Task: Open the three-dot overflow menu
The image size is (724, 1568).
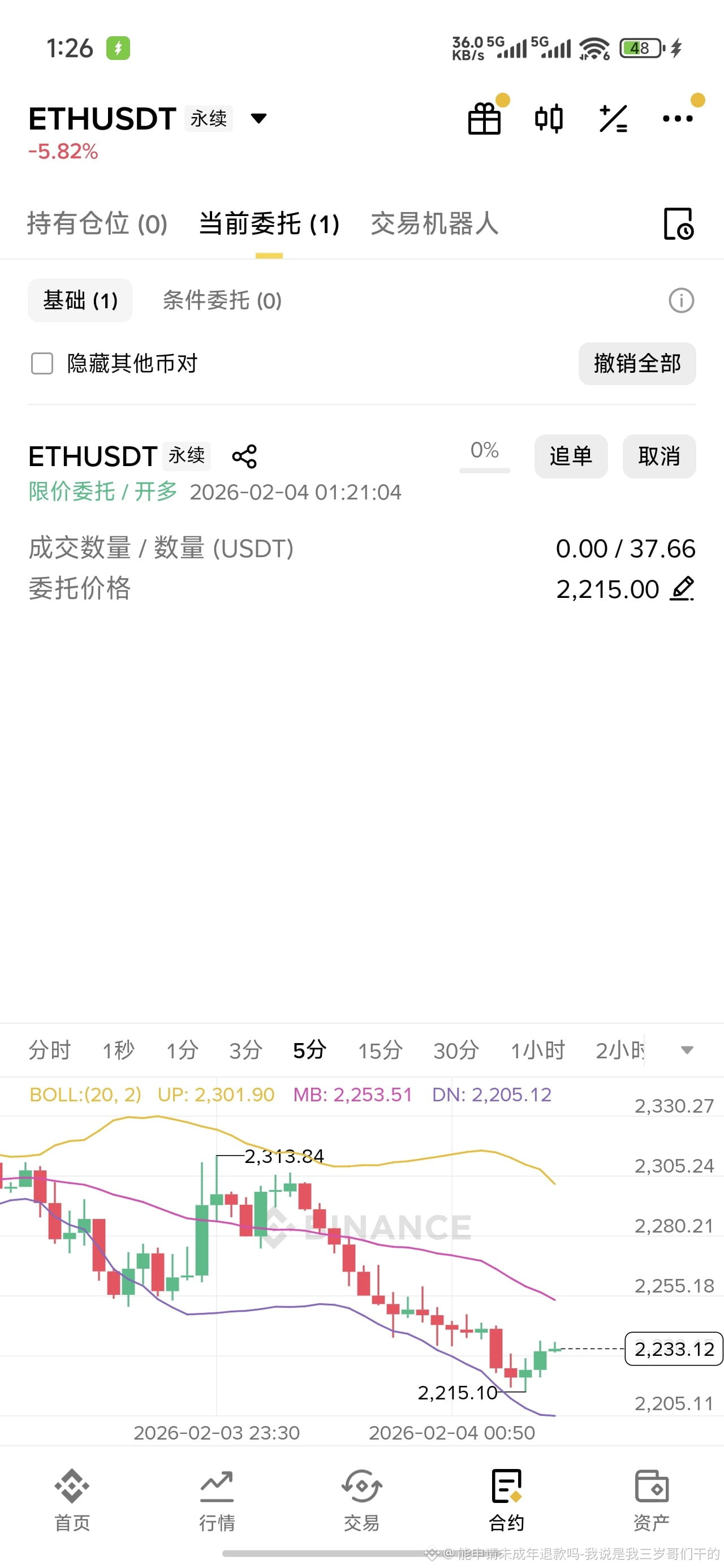Action: click(x=678, y=118)
